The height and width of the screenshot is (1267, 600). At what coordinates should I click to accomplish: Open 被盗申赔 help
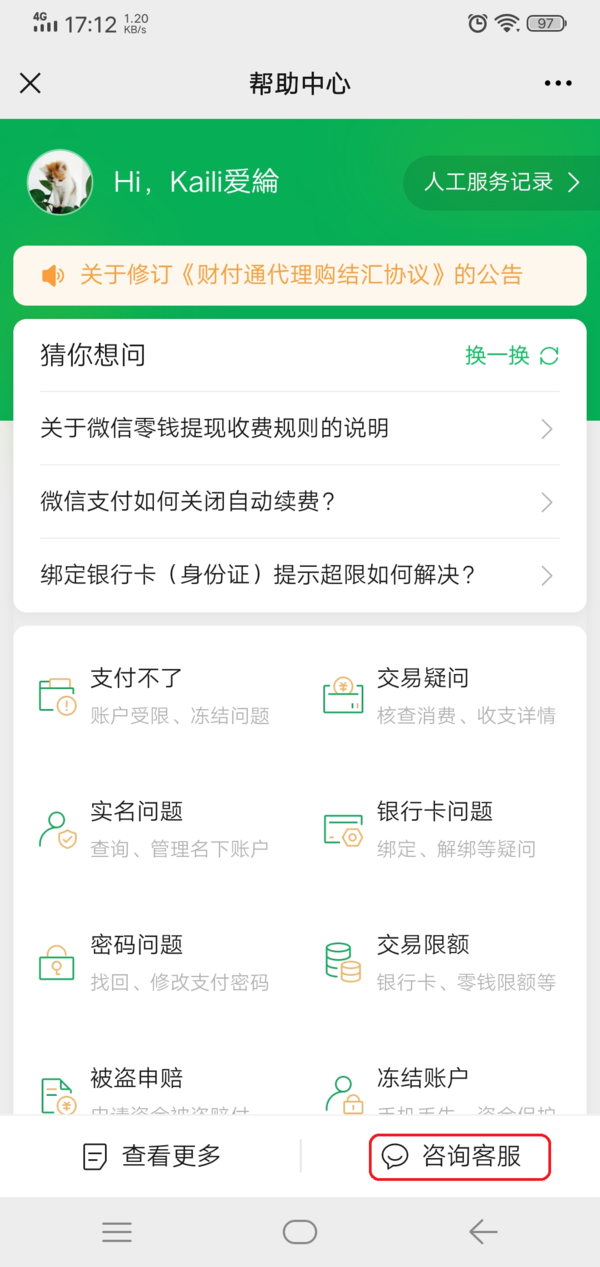(155, 1088)
